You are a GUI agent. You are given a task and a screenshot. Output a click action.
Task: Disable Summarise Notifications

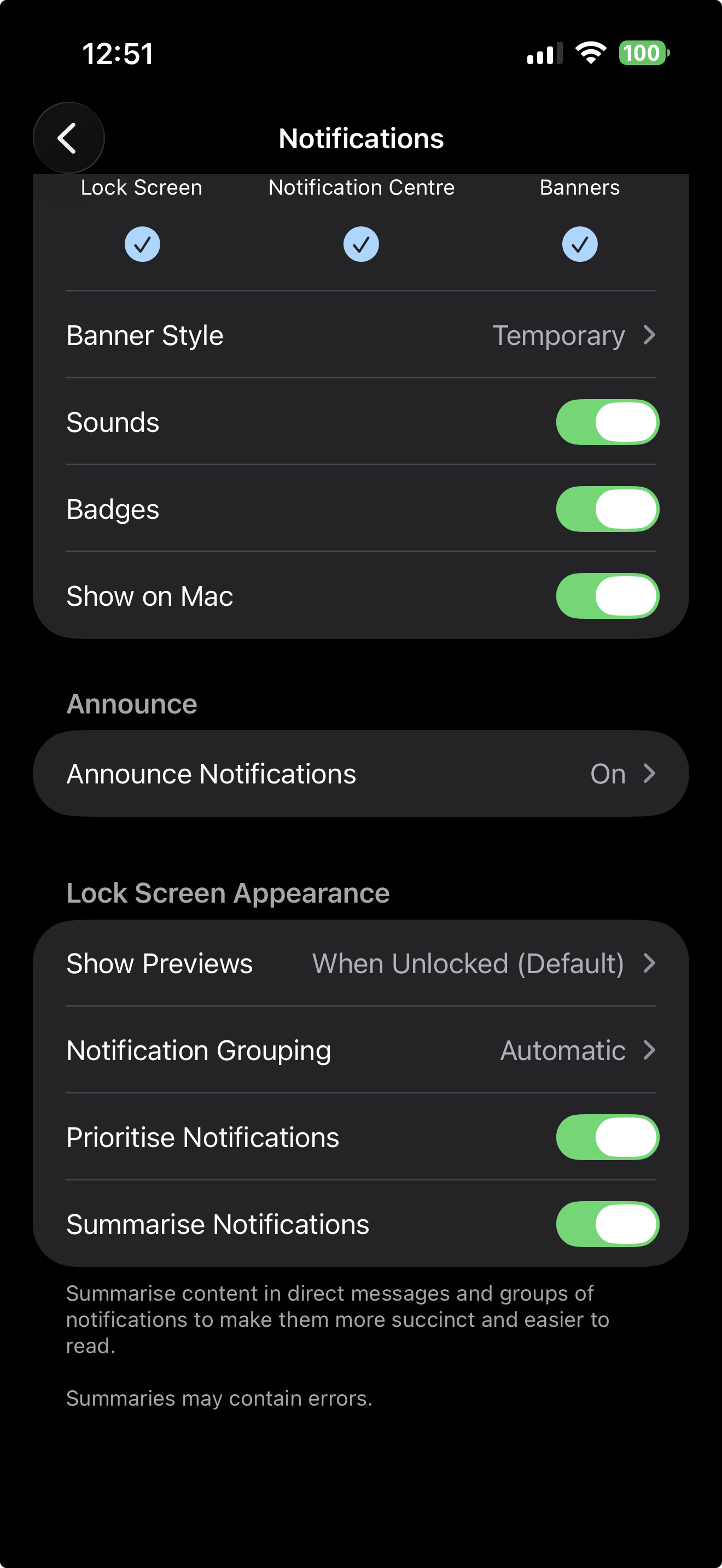click(607, 1224)
